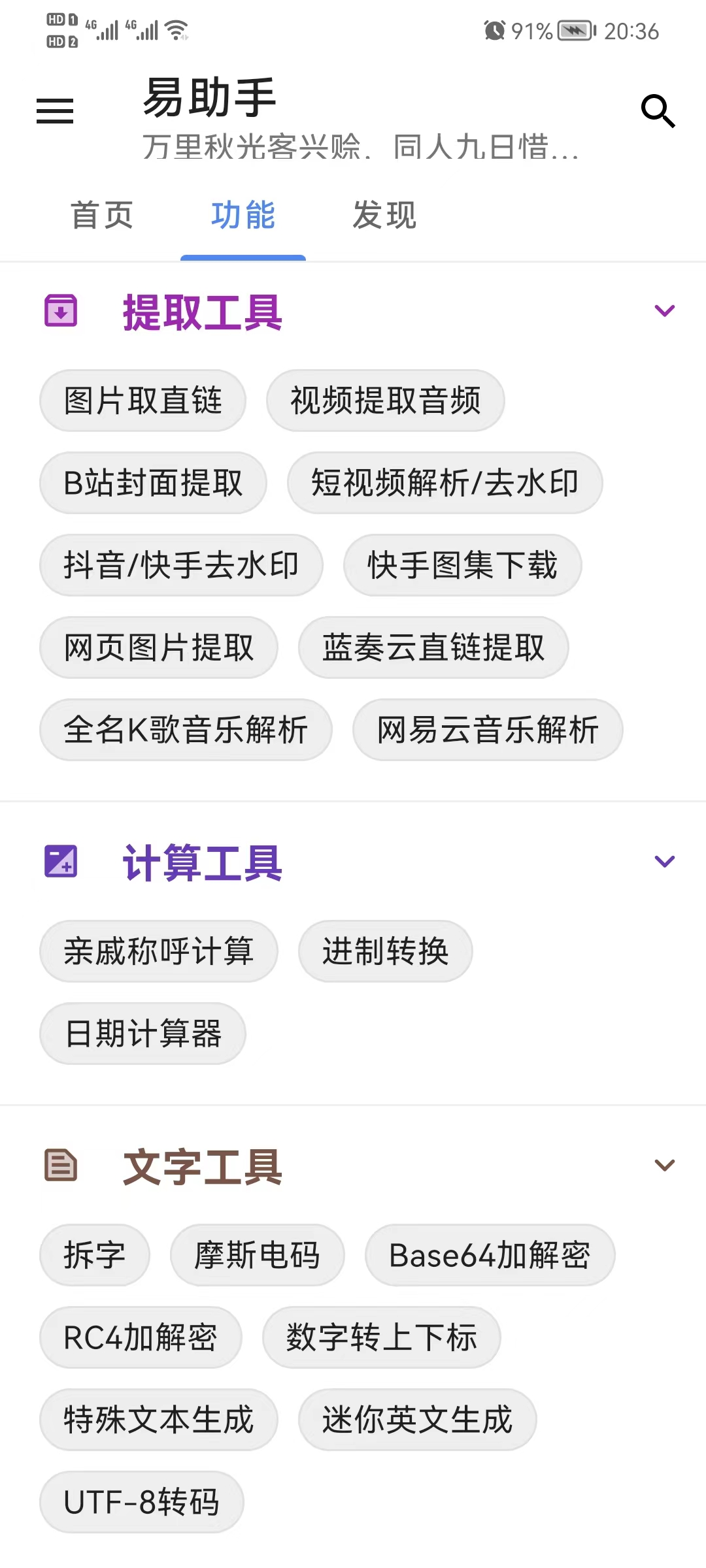Choose 网易云音乐解析
Image resolution: width=706 pixels, height=1568 pixels.
(488, 730)
